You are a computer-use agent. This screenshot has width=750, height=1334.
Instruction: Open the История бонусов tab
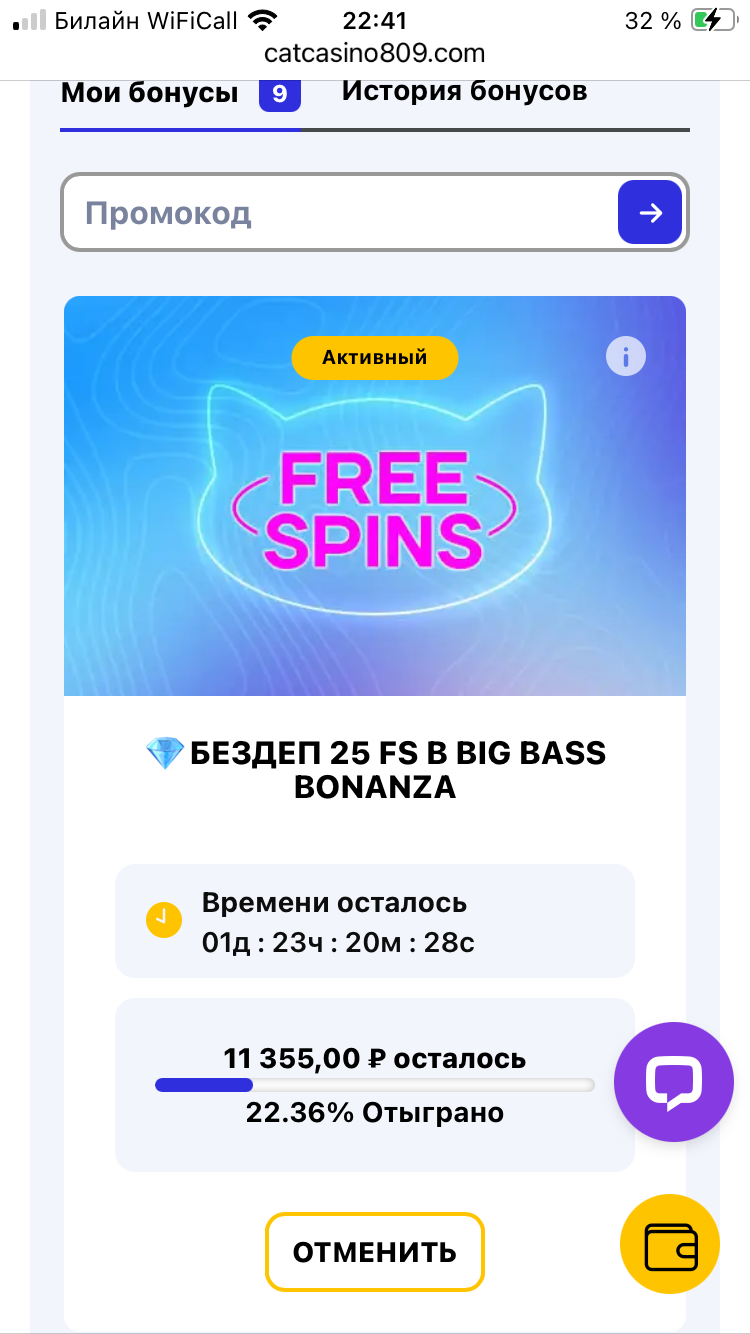[x=464, y=92]
